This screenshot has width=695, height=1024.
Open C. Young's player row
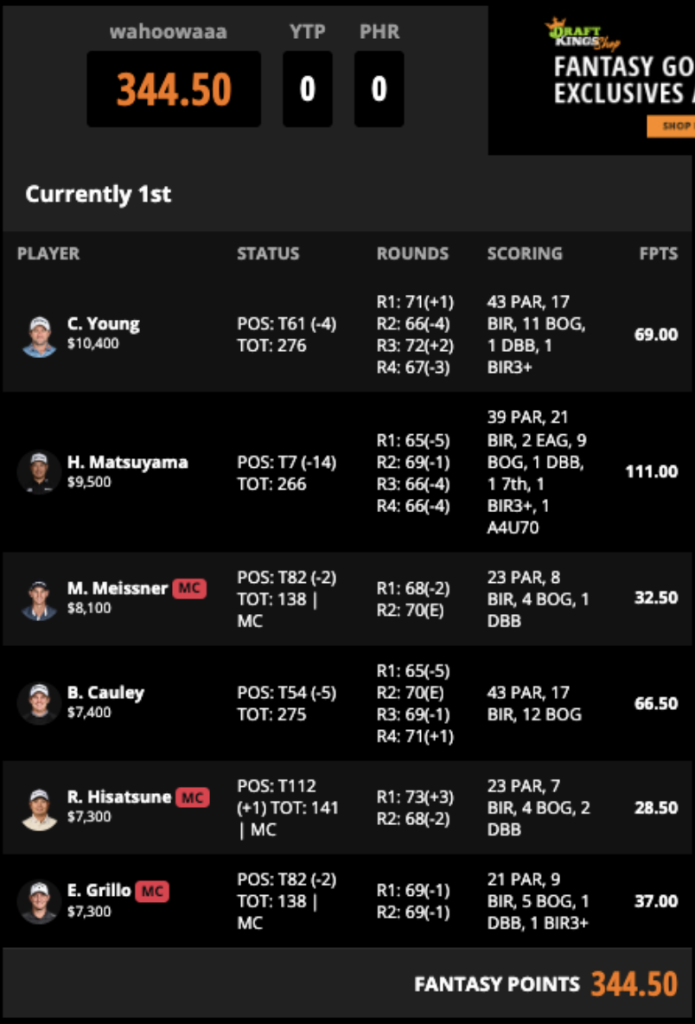point(348,334)
